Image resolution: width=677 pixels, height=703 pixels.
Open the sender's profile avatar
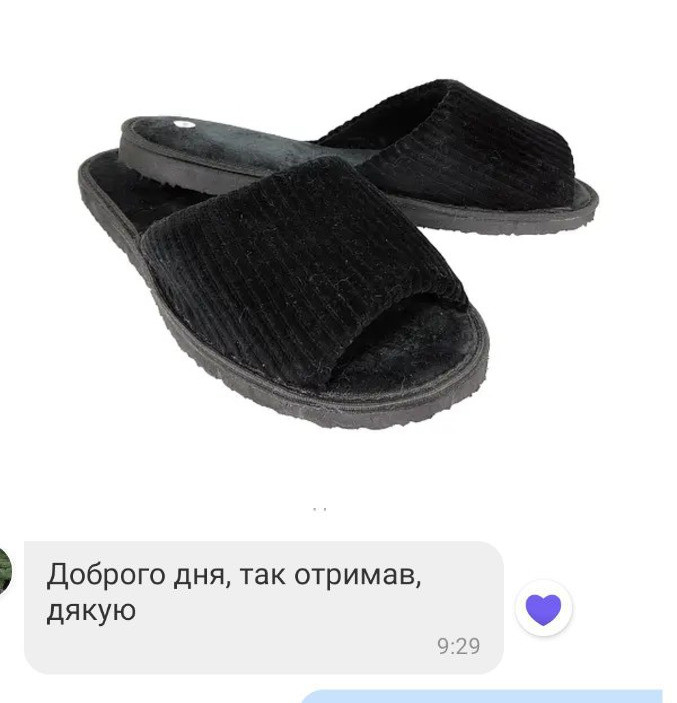5,572
